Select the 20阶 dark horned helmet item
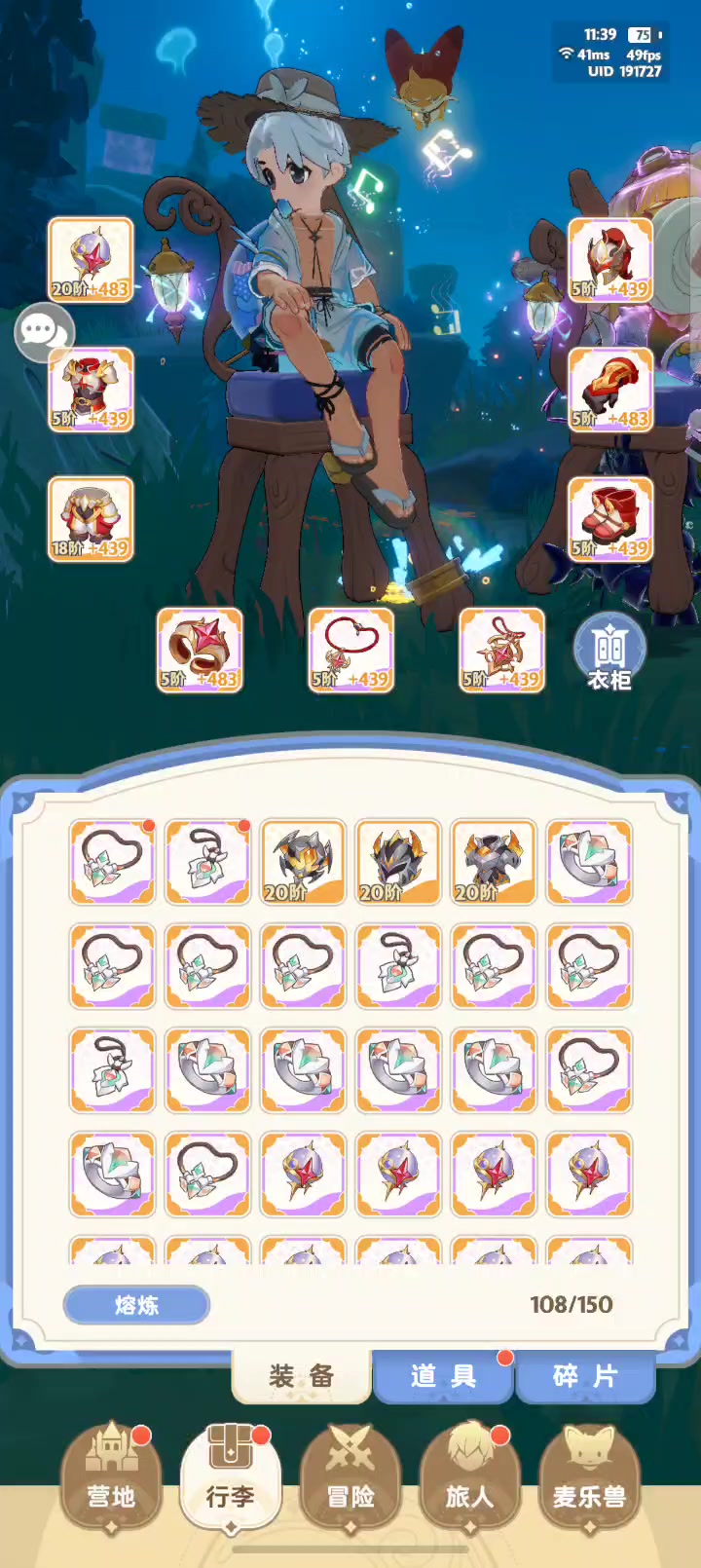701x1568 pixels. coord(398,862)
